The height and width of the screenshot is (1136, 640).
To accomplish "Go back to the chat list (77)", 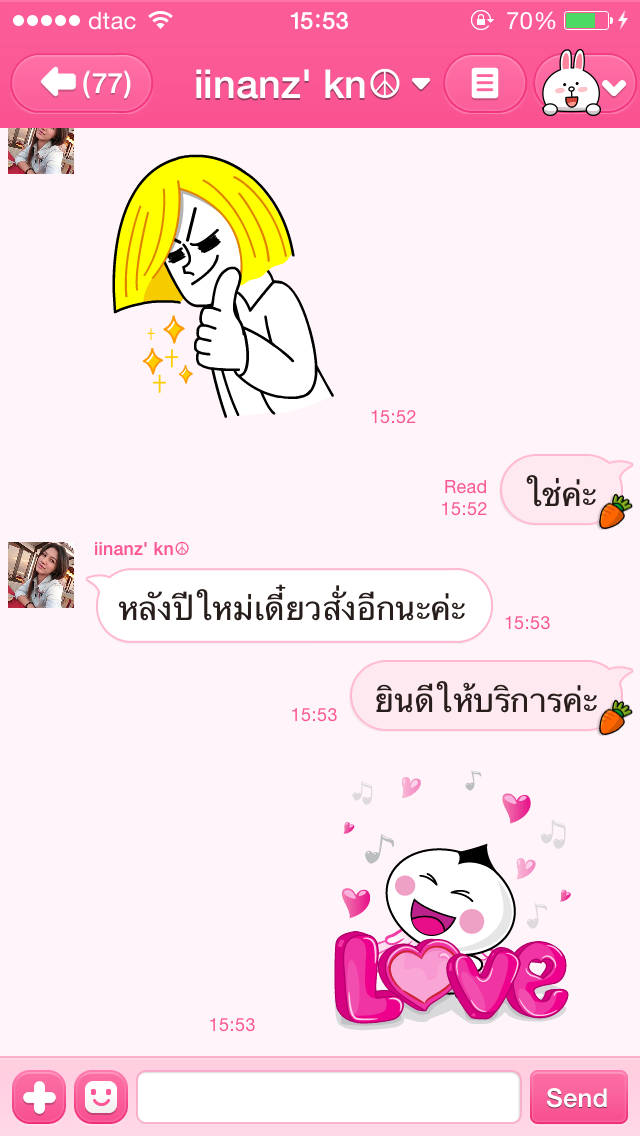I will 82,84.
